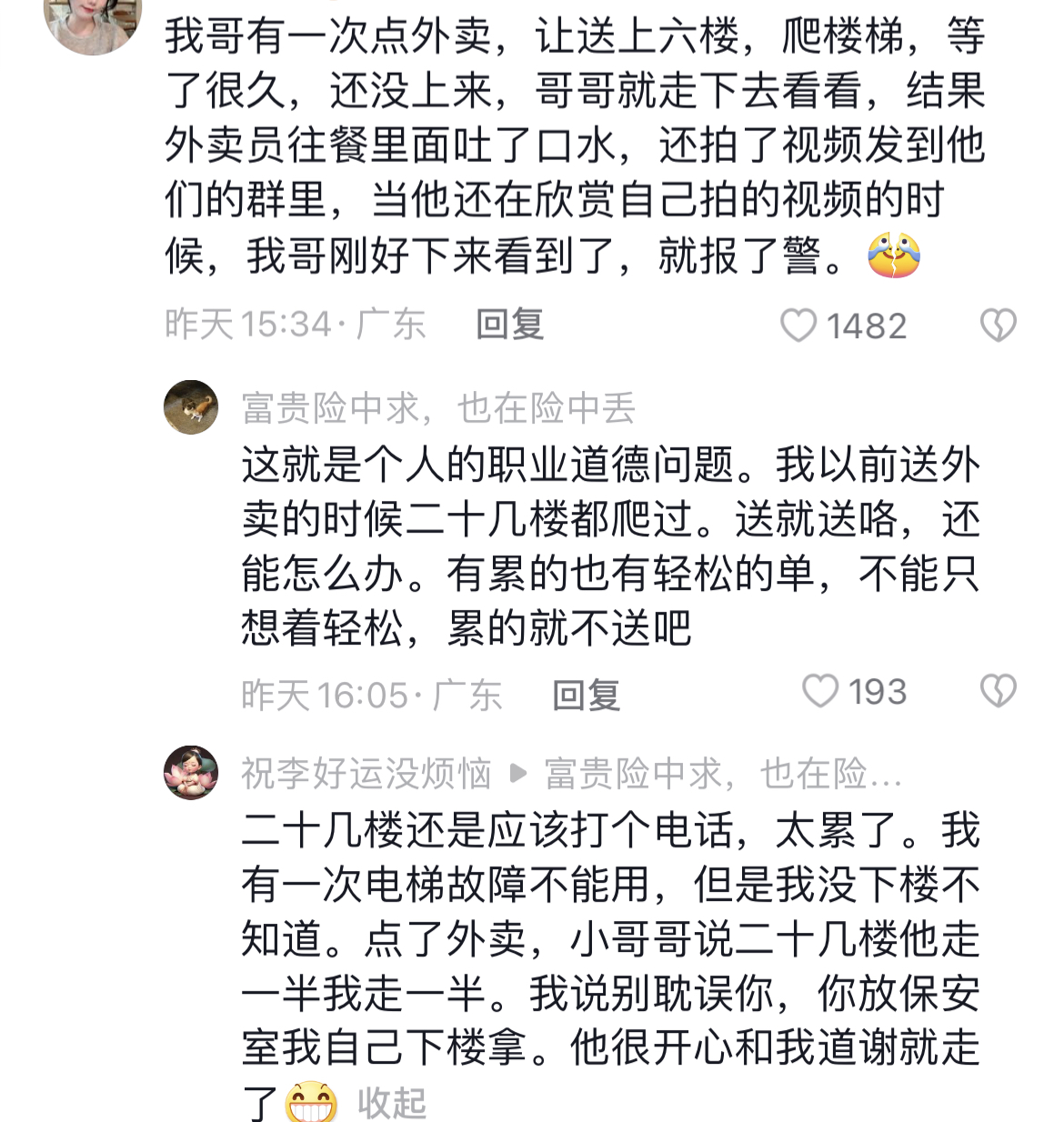Click the cat avatar of 富贵险中求
The width and height of the screenshot is (1064, 1122).
(x=192, y=407)
